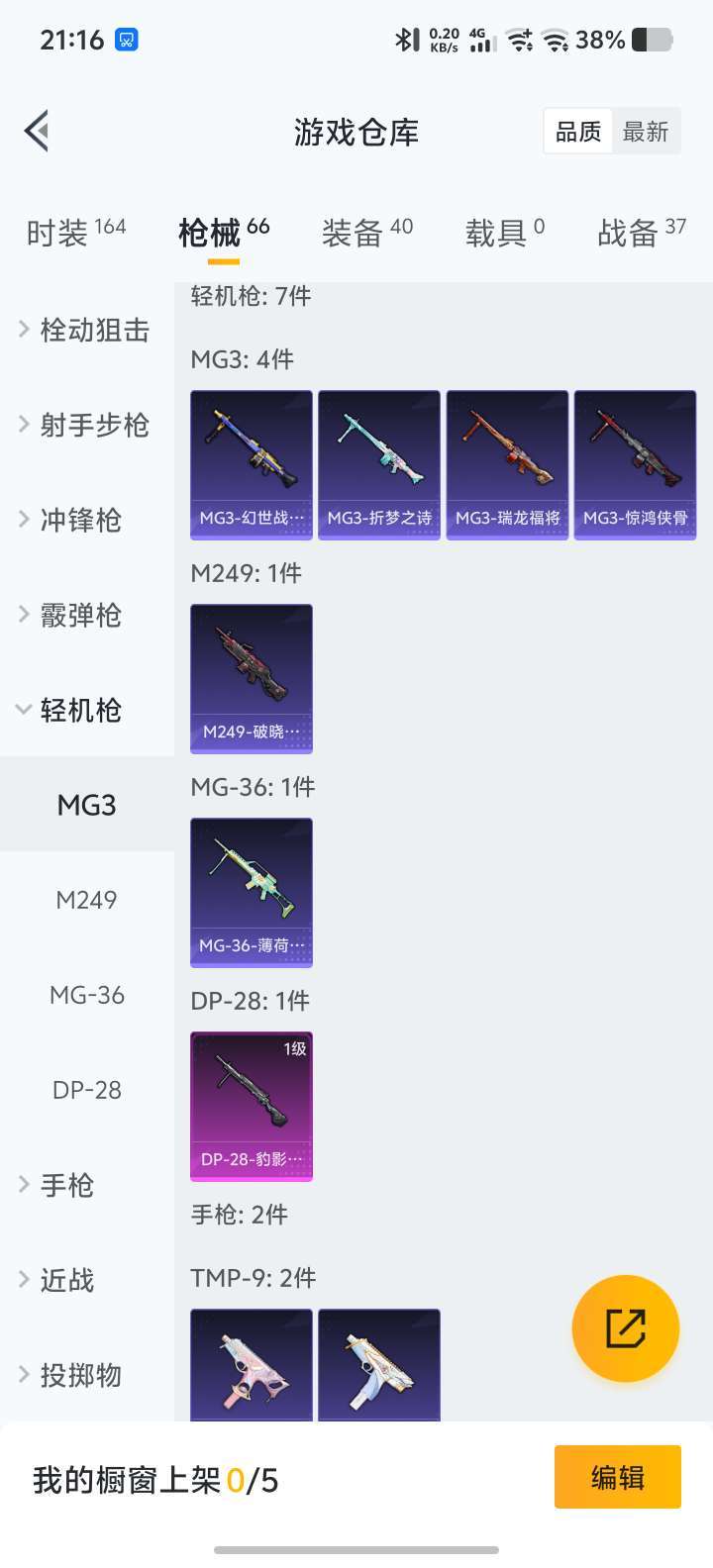The height and width of the screenshot is (1568, 713).
Task: Tap the 最新 sort button
Action: point(648,130)
